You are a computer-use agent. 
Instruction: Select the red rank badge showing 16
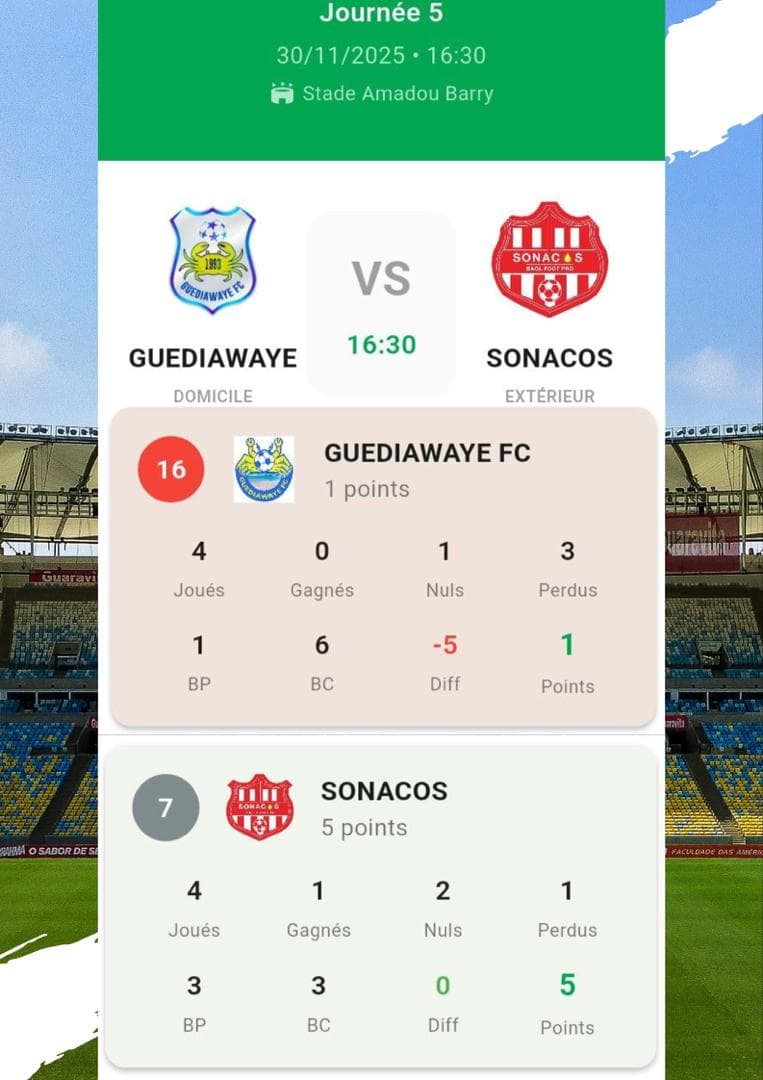point(171,468)
